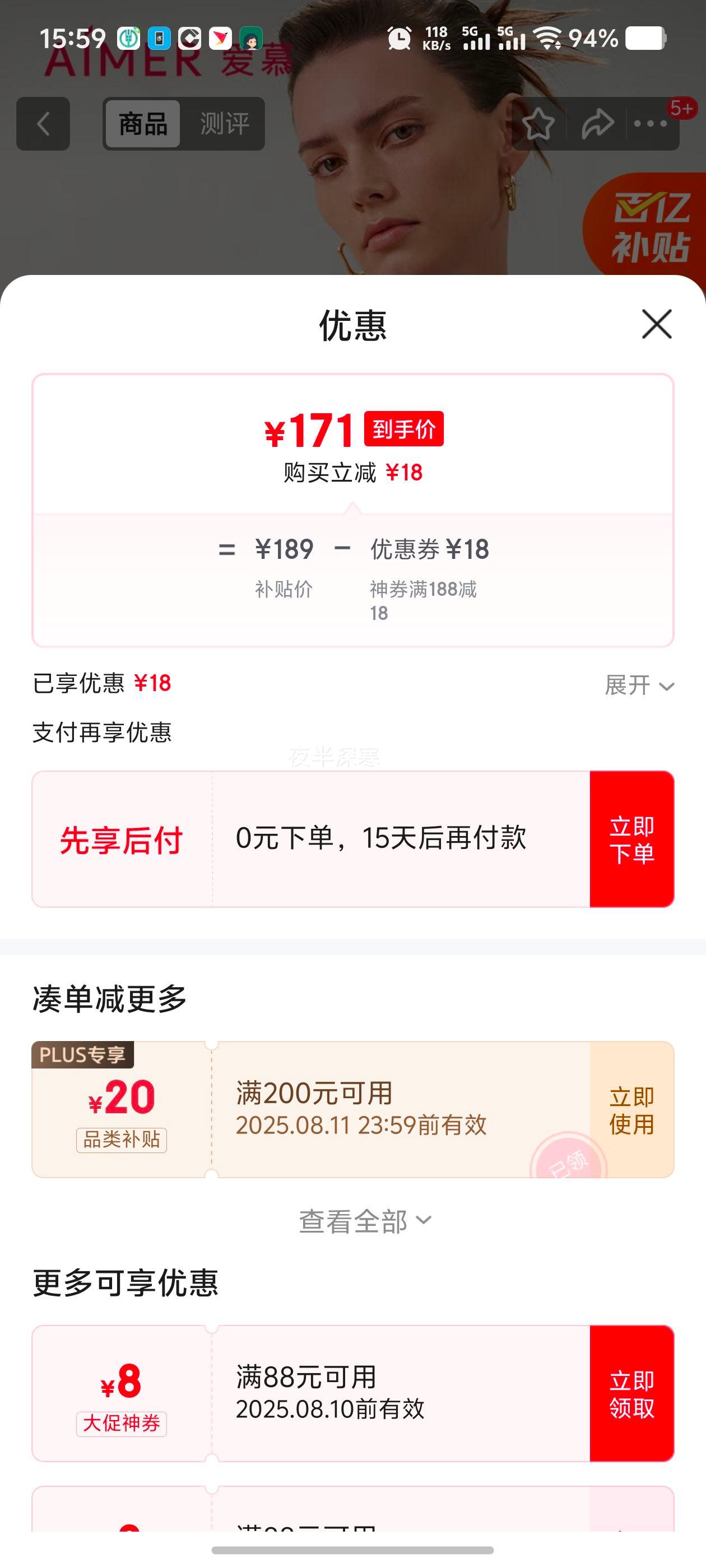This screenshot has width=706, height=1568.
Task: Open the more options ellipsis with 5+ badge
Action: pyautogui.click(x=649, y=124)
